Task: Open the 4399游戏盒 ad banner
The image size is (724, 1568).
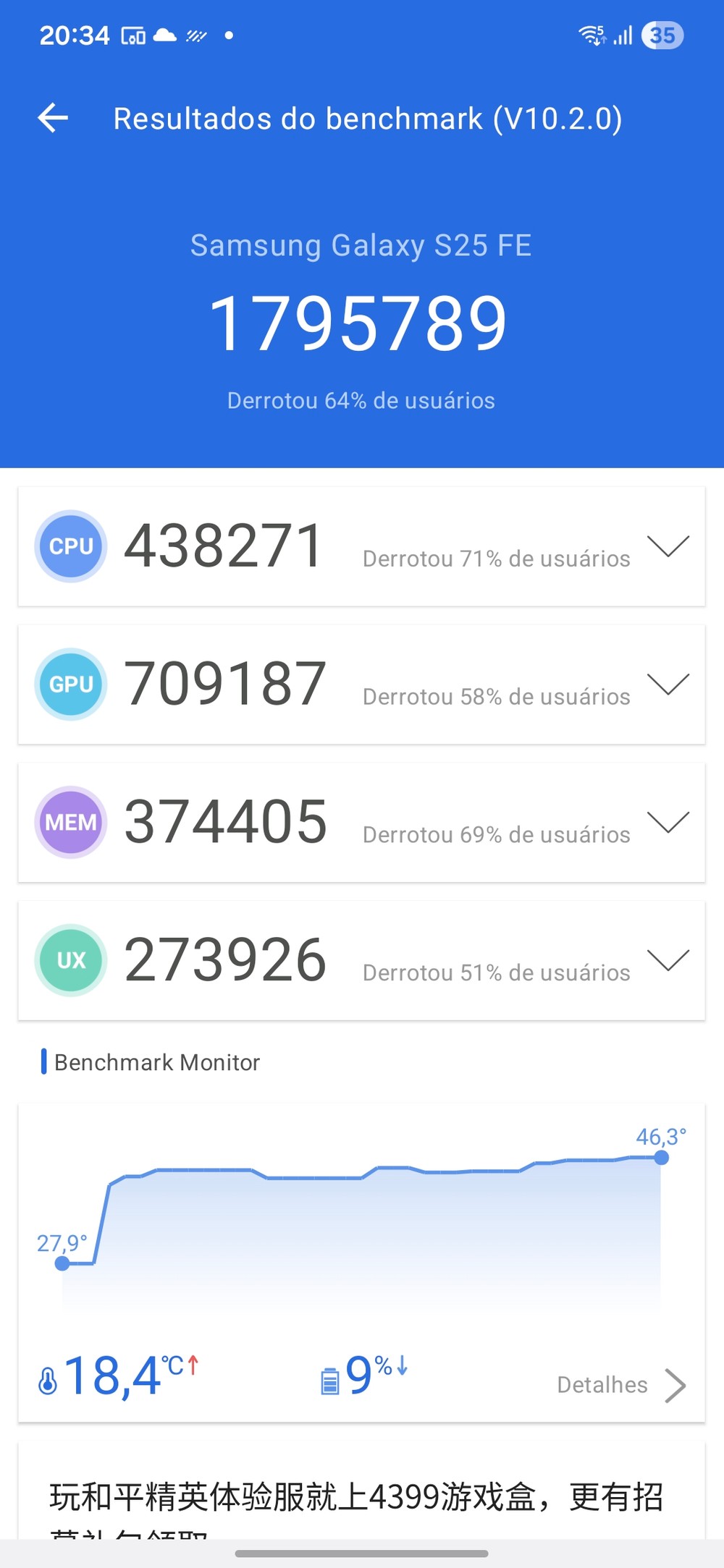Action: pyautogui.click(x=356, y=1496)
